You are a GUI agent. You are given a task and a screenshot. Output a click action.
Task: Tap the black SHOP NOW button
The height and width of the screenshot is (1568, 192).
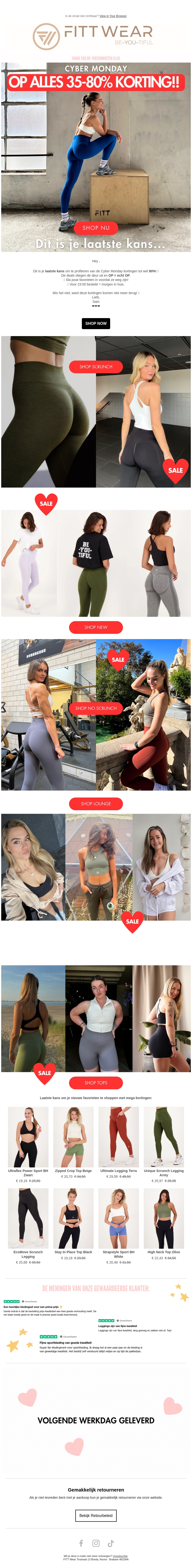point(96,323)
